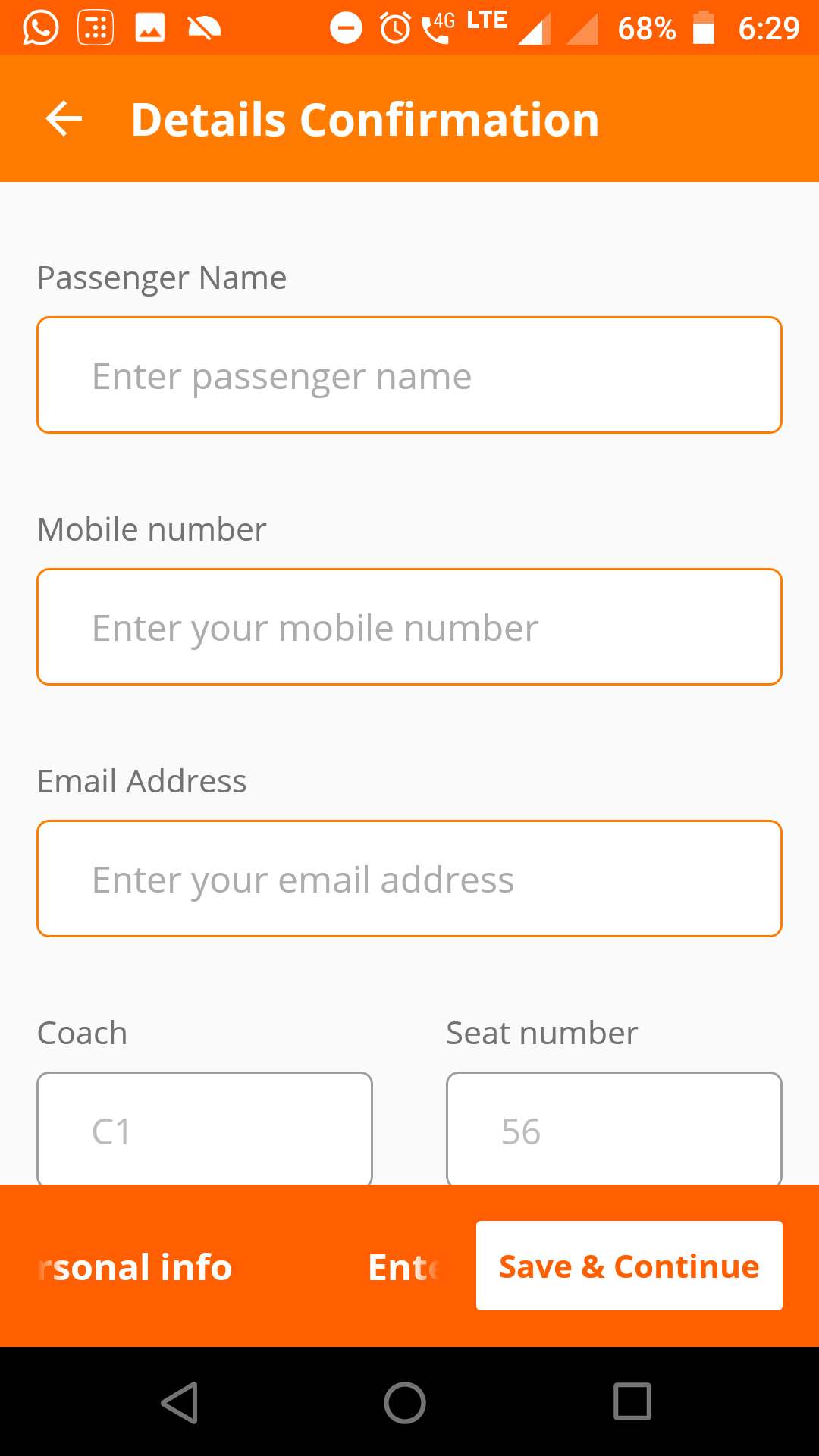
Task: Open recent apps from navigation bar
Action: coord(632,1402)
